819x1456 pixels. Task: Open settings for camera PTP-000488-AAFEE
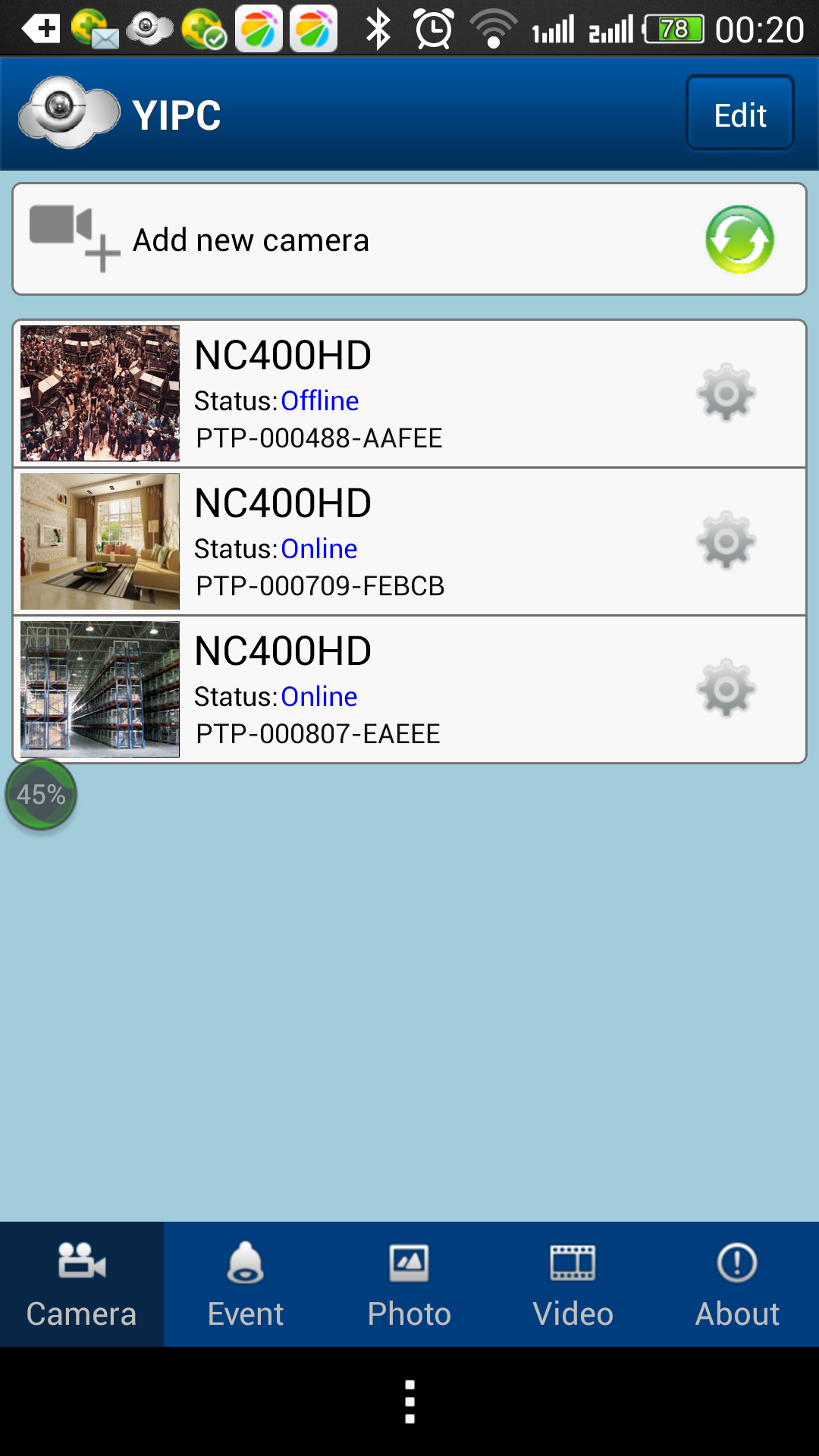(726, 393)
